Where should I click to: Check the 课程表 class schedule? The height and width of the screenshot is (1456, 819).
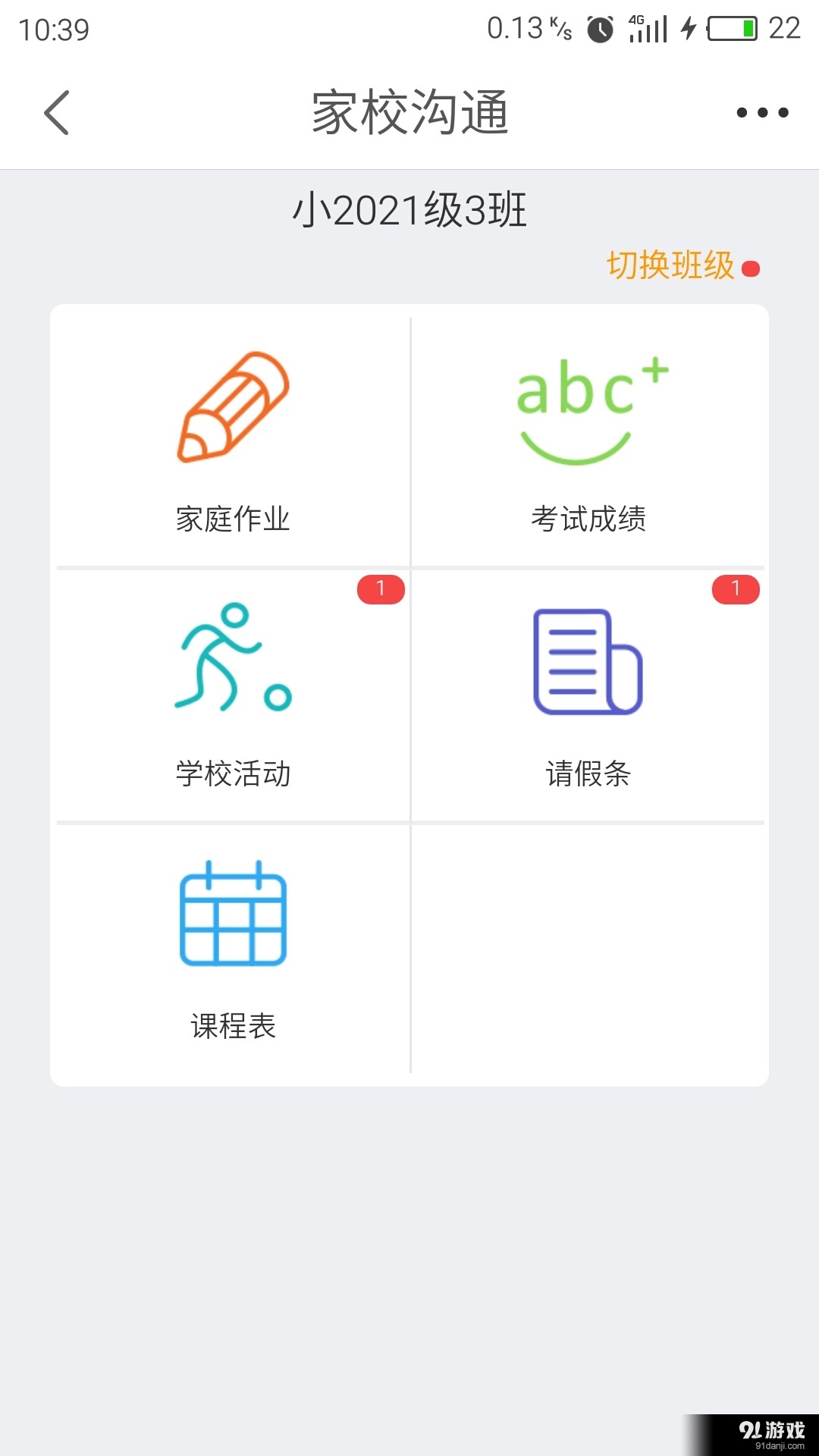click(233, 948)
